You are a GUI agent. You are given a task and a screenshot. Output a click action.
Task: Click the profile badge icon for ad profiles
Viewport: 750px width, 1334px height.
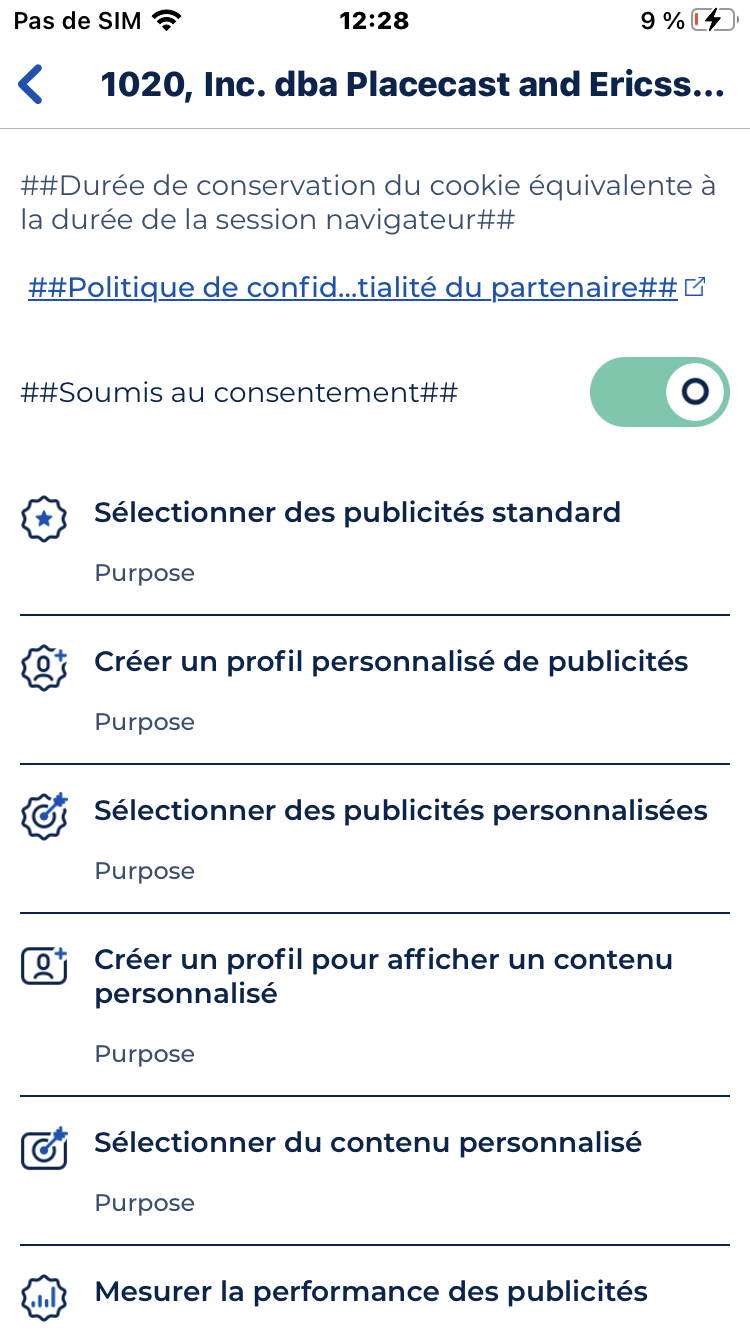point(44,666)
